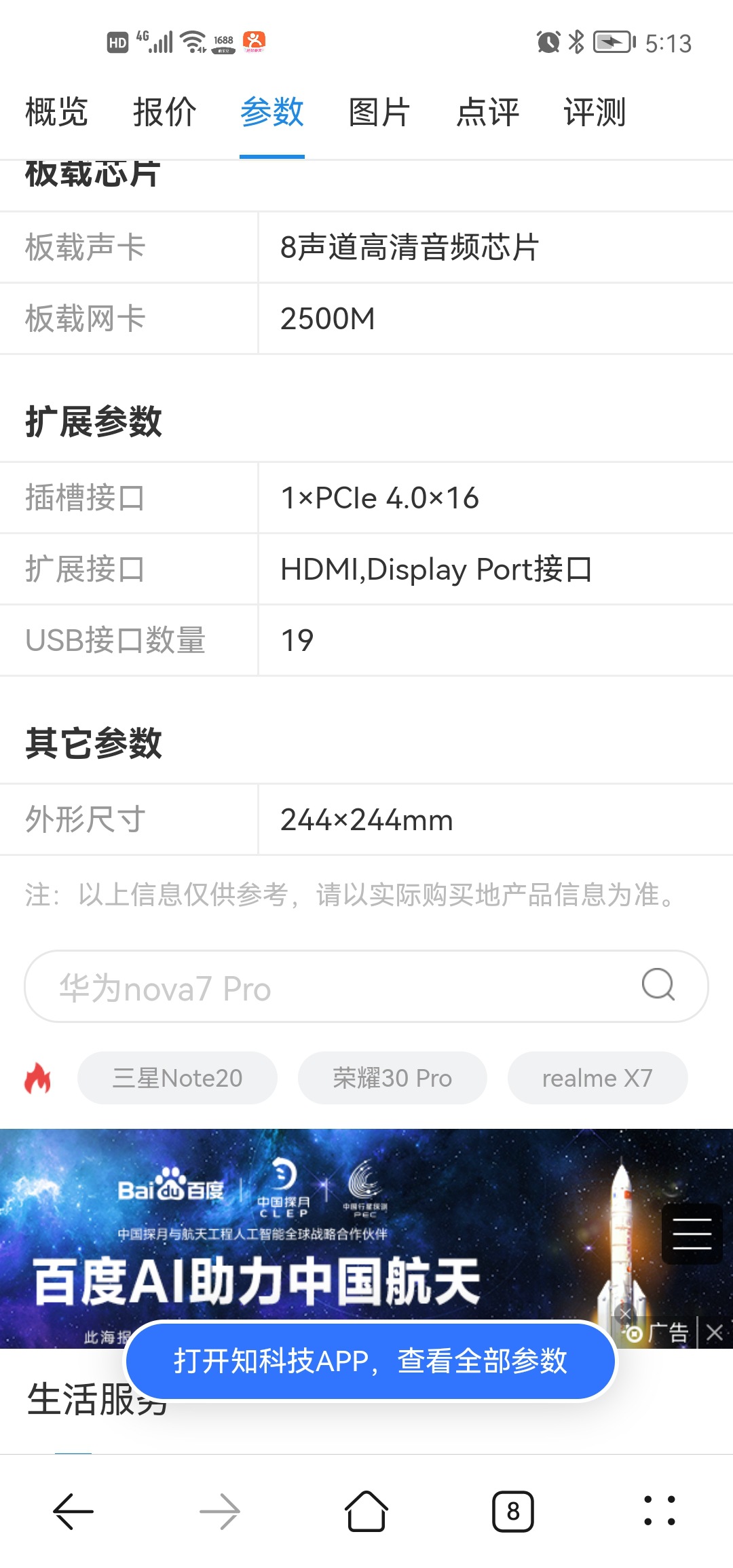
Task: Close the Baidu ad banner
Action: click(715, 1332)
